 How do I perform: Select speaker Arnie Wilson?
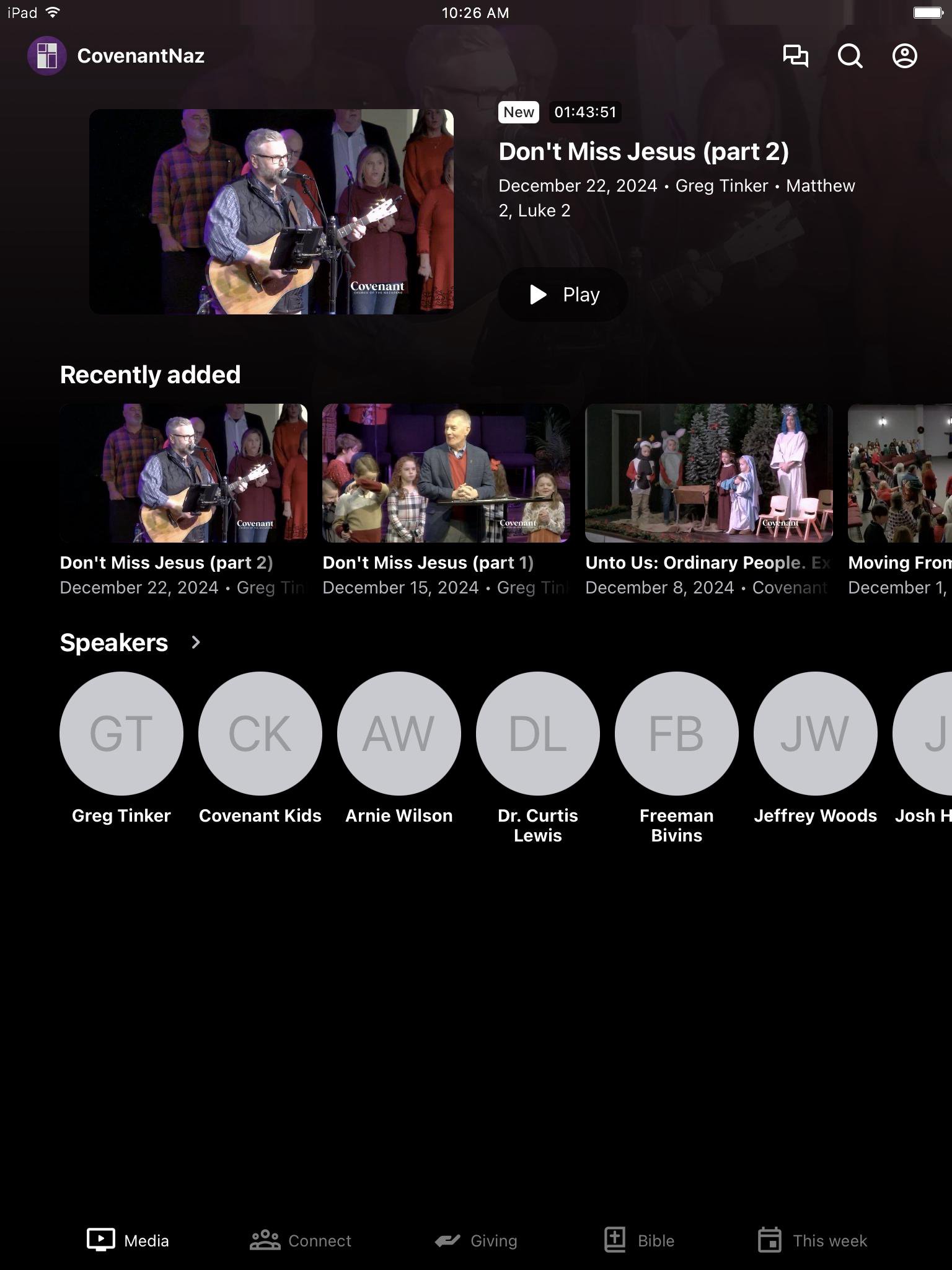pyautogui.click(x=399, y=734)
